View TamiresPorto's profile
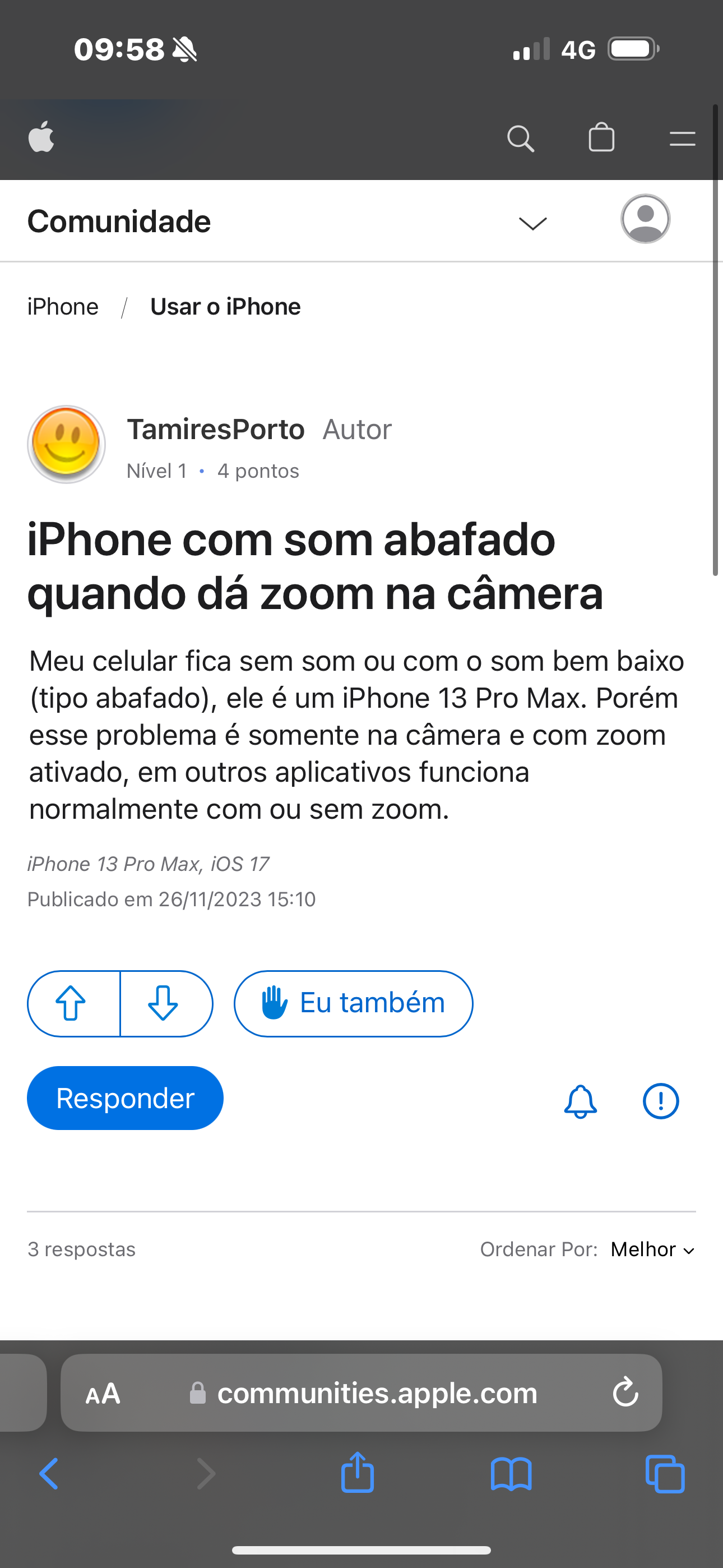Image resolution: width=723 pixels, height=1568 pixels. (215, 430)
